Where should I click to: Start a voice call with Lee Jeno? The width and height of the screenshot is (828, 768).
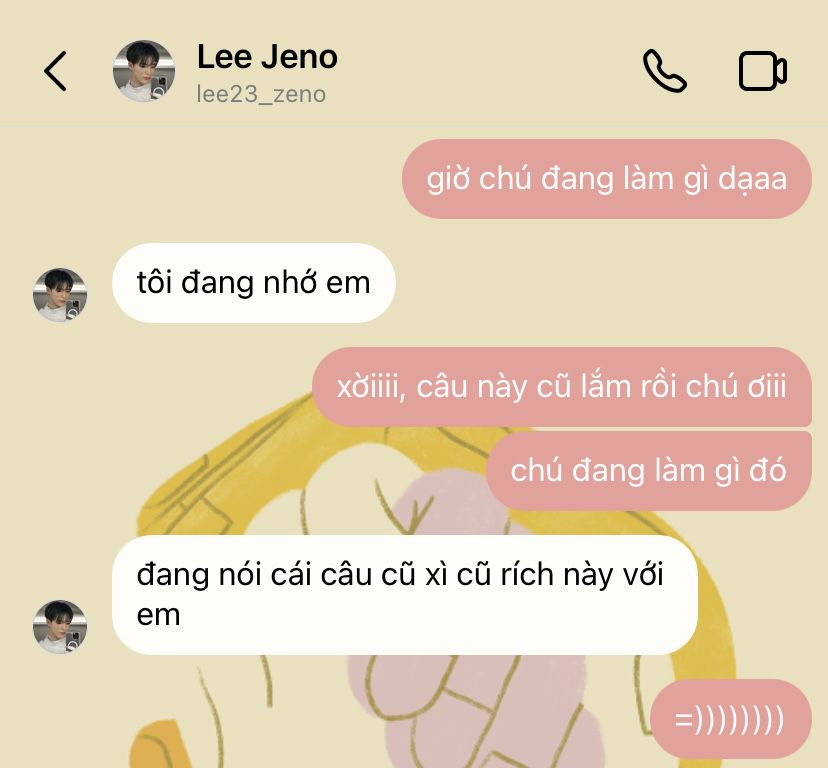(x=664, y=71)
